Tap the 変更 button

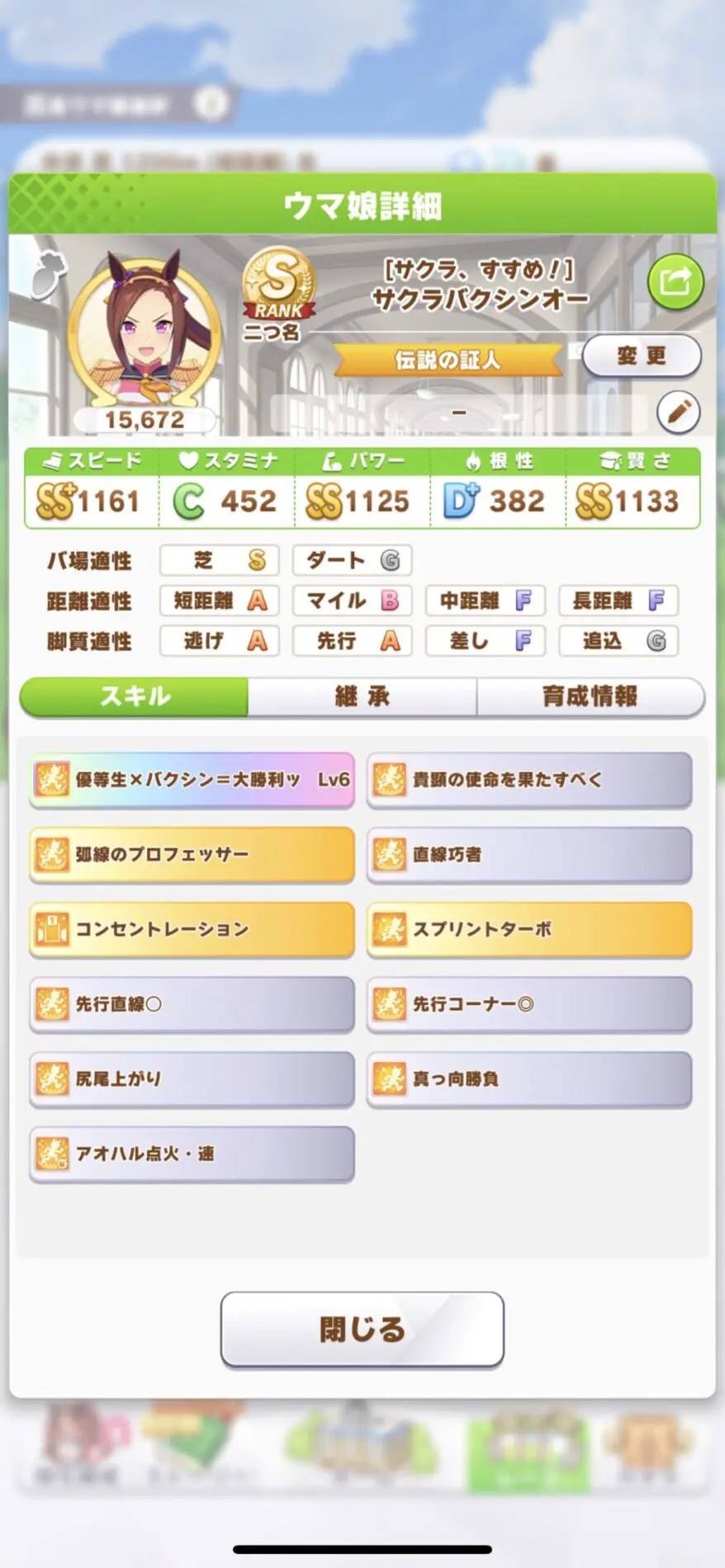(x=641, y=357)
